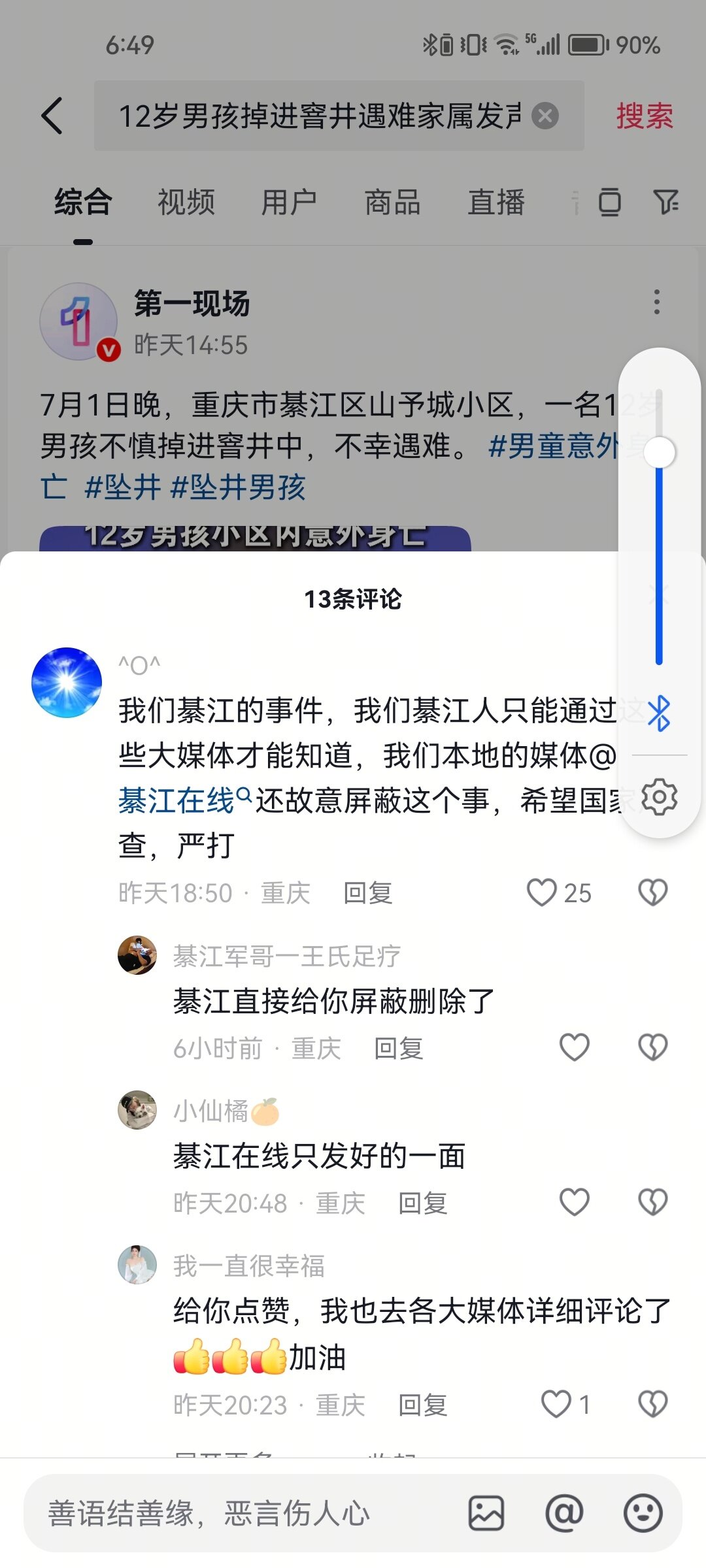Switch to the 视频 tab
This screenshot has height=1568, width=706.
(186, 202)
